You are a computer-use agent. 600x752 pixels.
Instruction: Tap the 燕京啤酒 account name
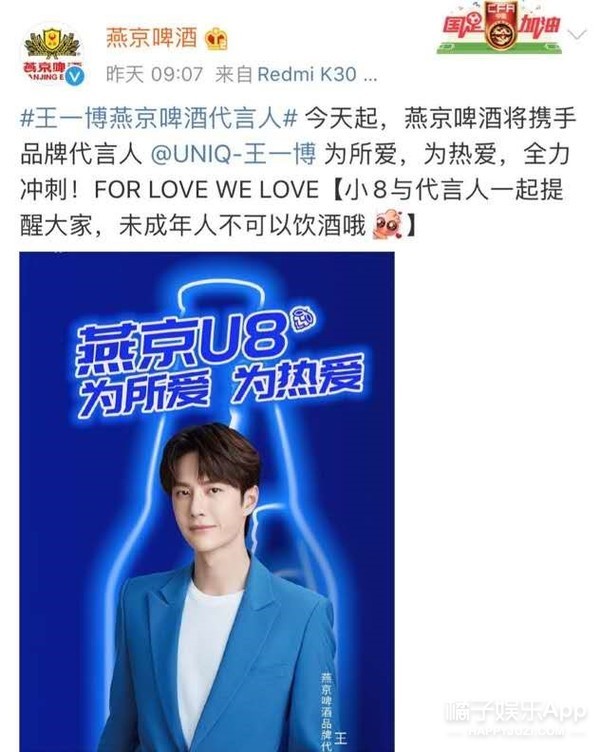point(150,38)
